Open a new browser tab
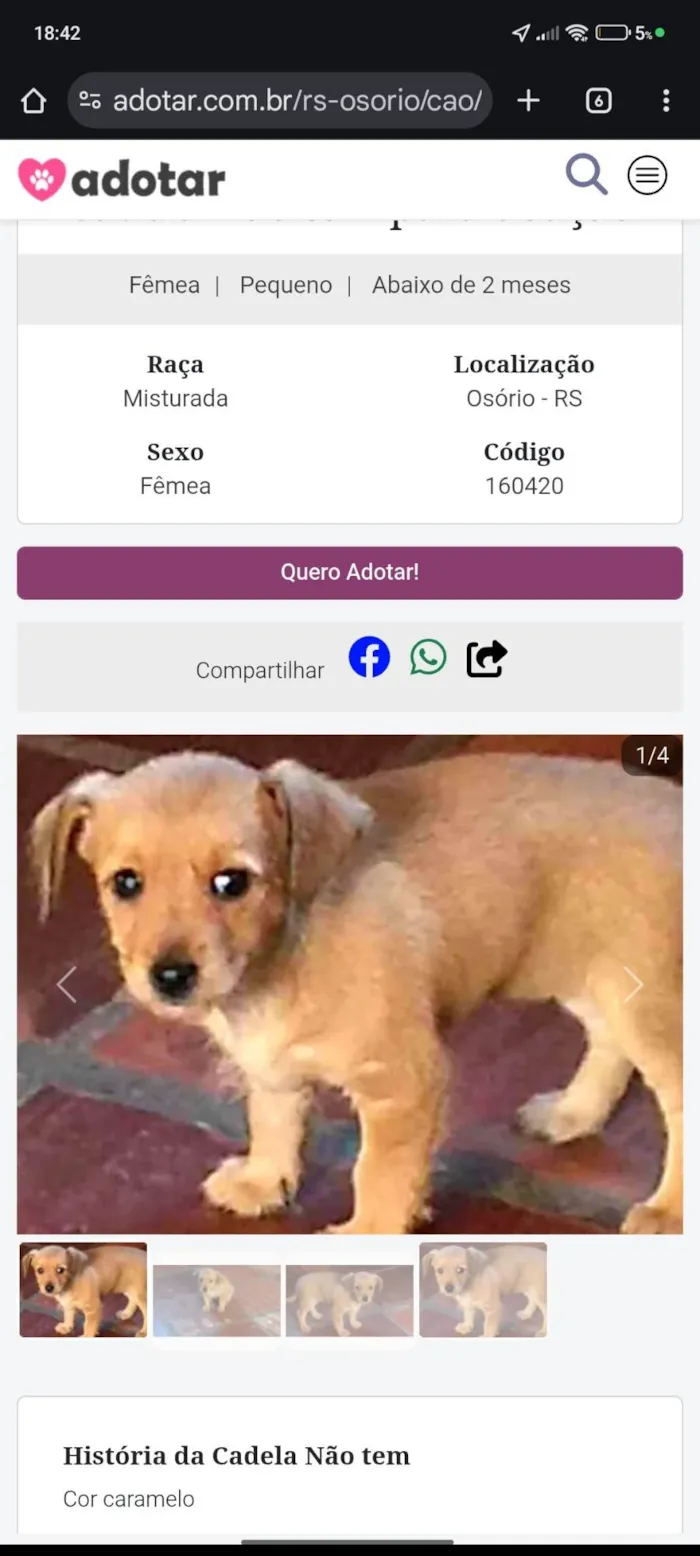 (528, 101)
